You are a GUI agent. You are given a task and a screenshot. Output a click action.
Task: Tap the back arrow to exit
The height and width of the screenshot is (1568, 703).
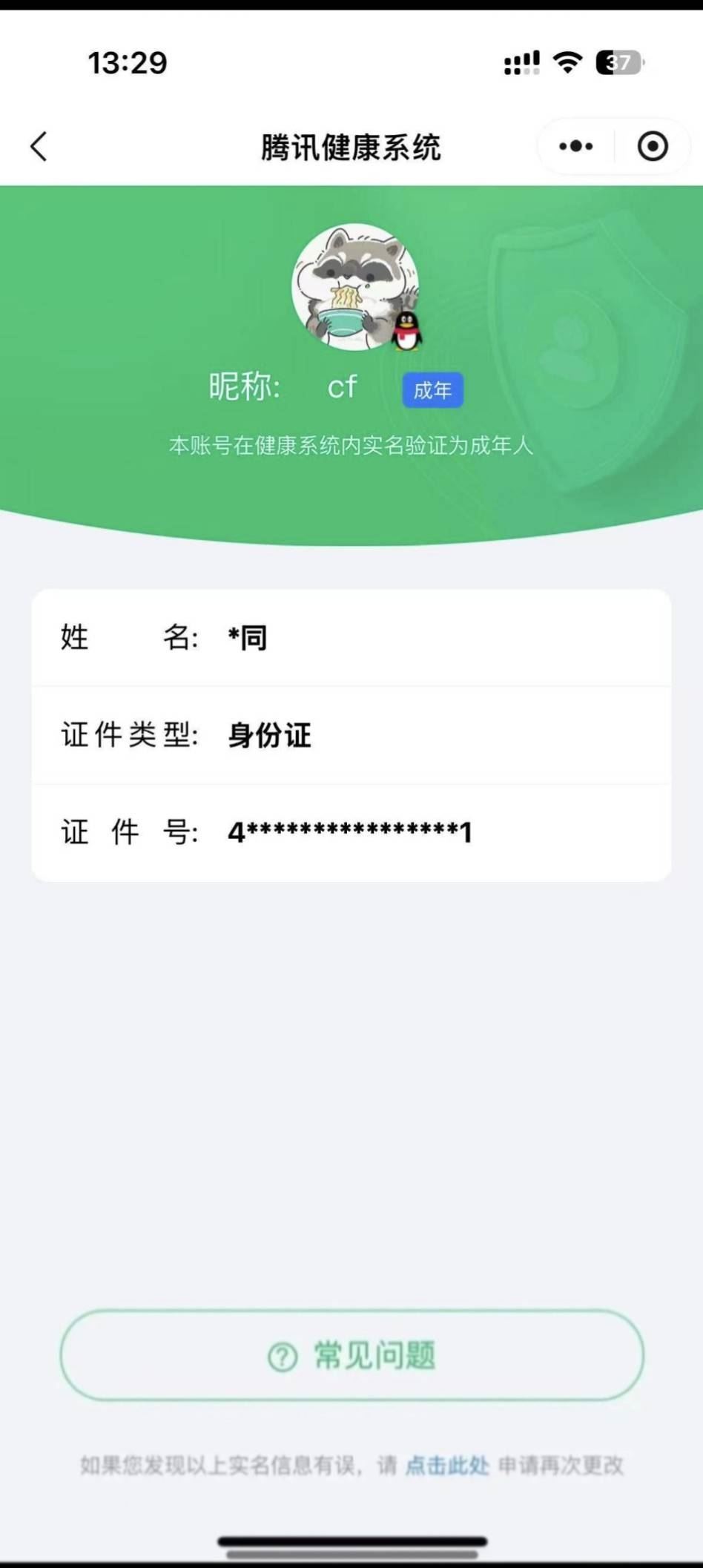click(x=39, y=145)
